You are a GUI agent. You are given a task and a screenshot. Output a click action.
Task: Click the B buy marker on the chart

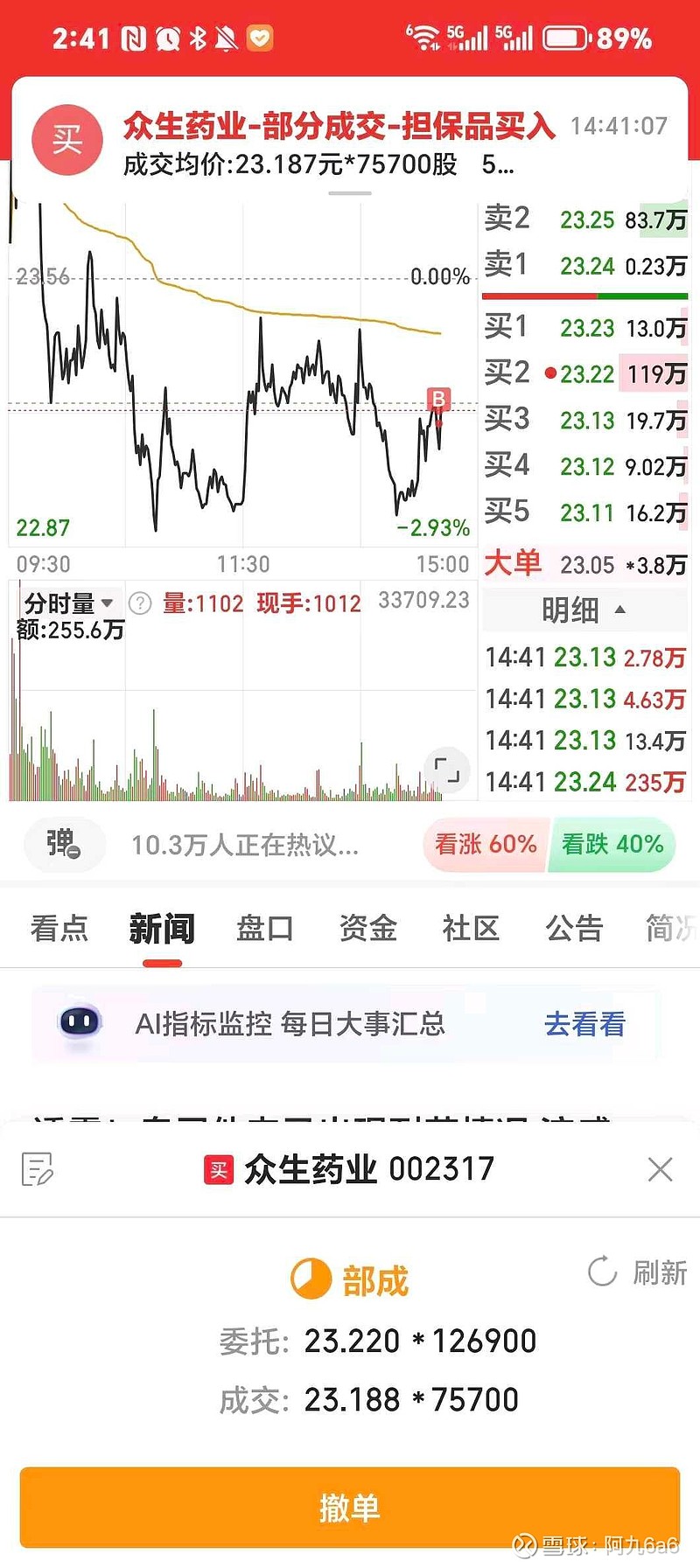click(437, 400)
